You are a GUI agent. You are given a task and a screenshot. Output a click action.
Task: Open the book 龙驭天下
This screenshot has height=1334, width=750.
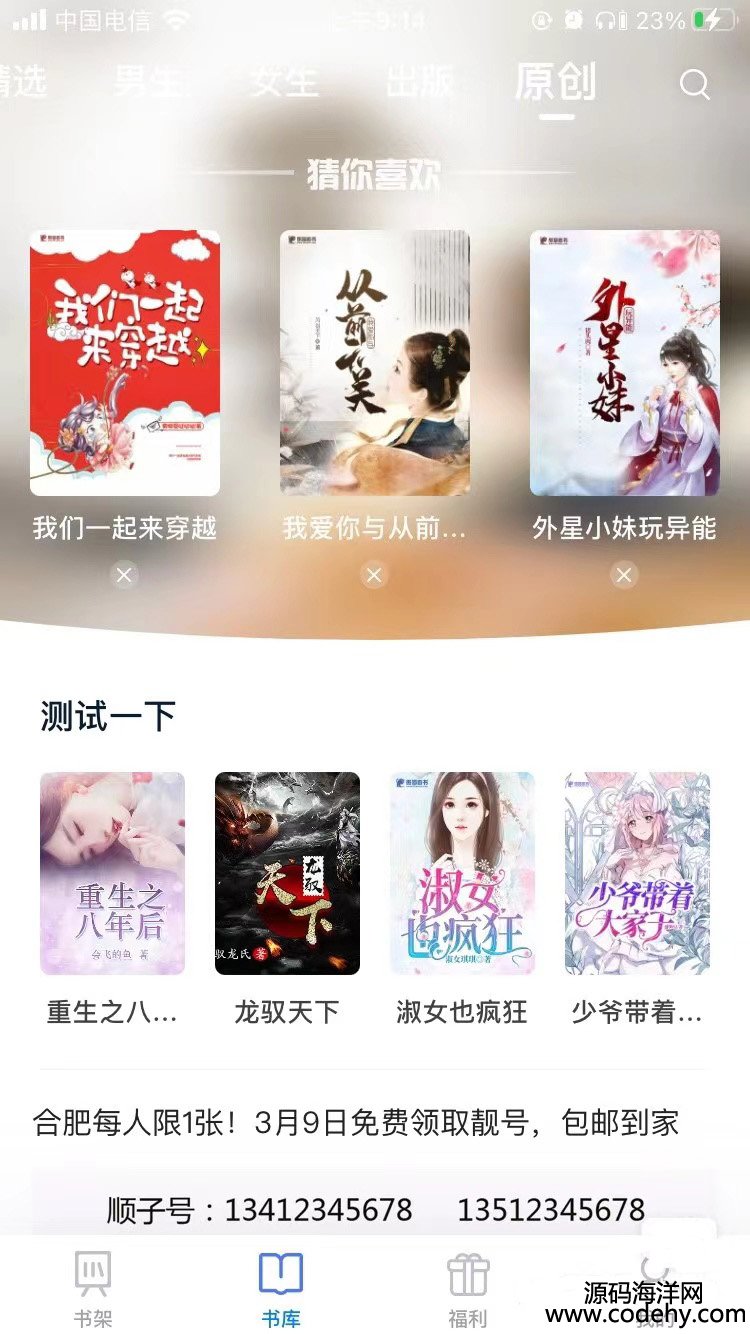tap(287, 873)
